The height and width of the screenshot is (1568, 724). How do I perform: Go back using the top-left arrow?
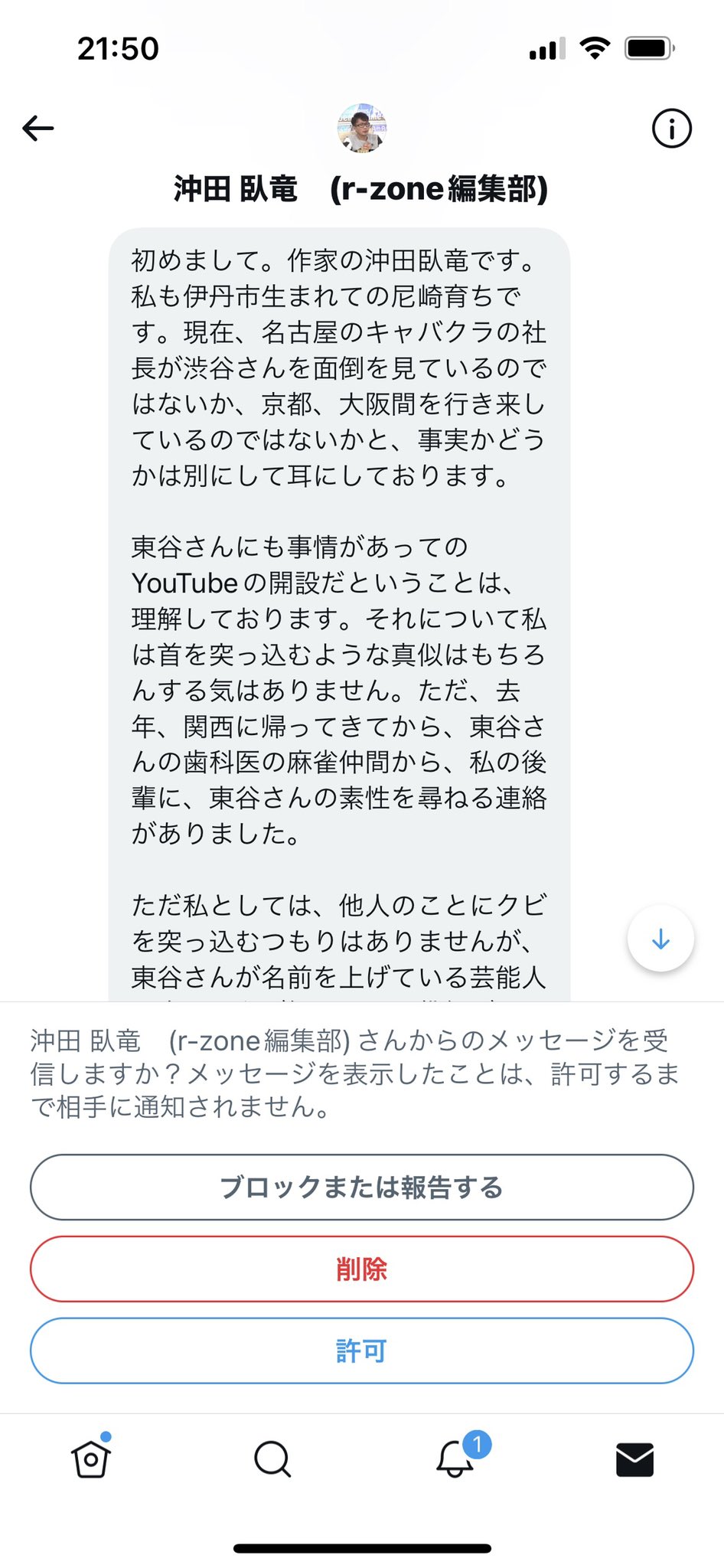coord(38,128)
